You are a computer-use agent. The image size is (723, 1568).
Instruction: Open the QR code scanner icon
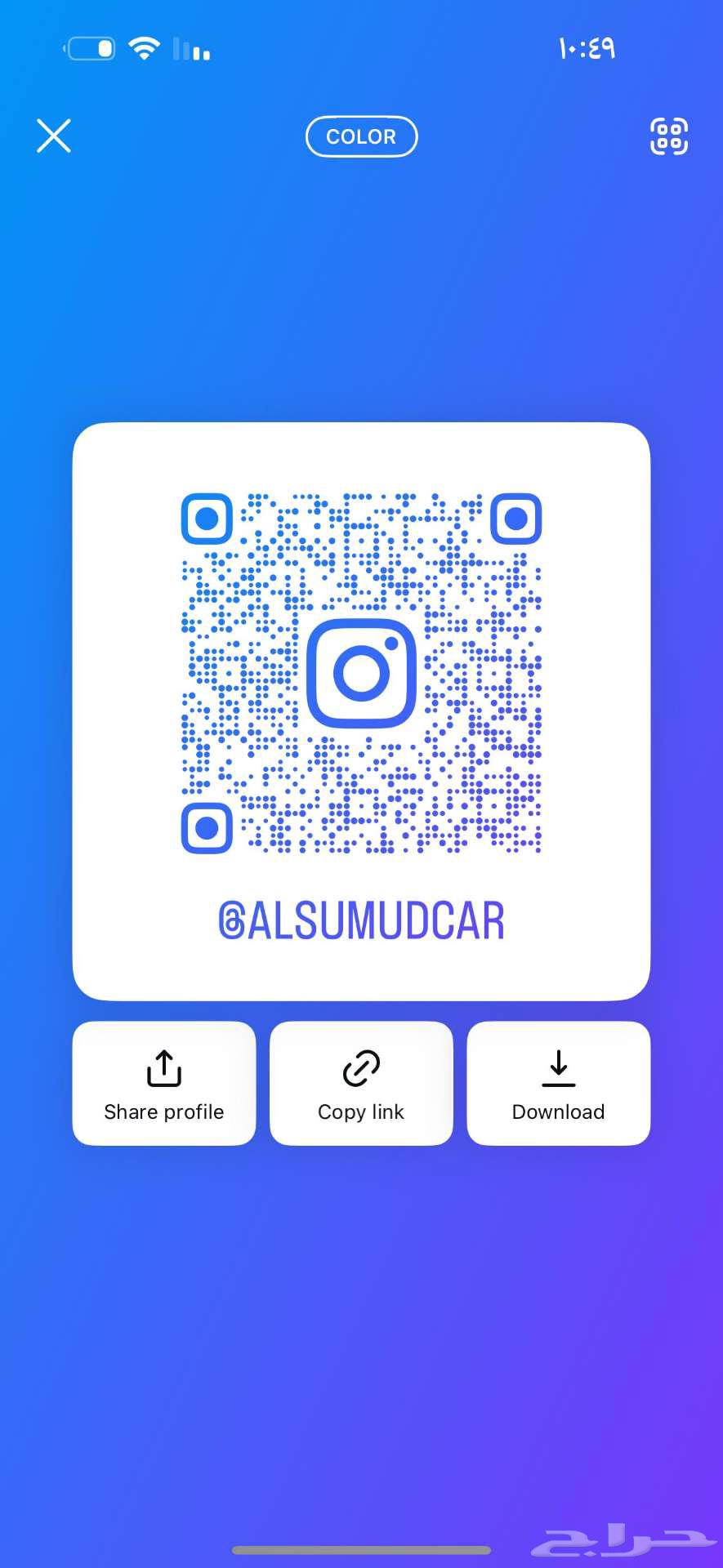(668, 136)
